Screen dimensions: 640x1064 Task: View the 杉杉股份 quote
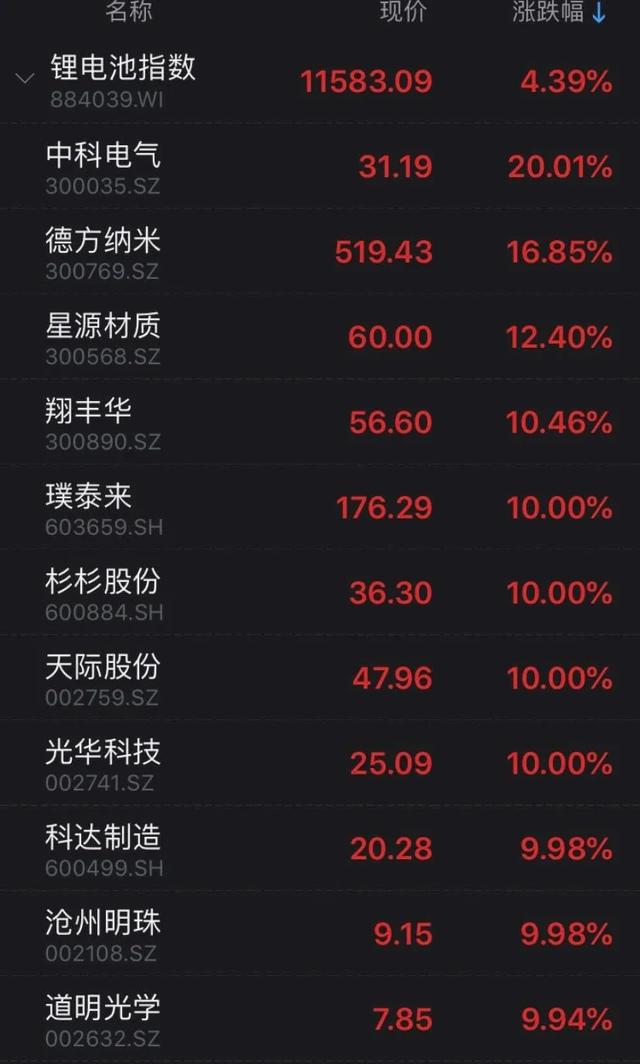pos(320,592)
